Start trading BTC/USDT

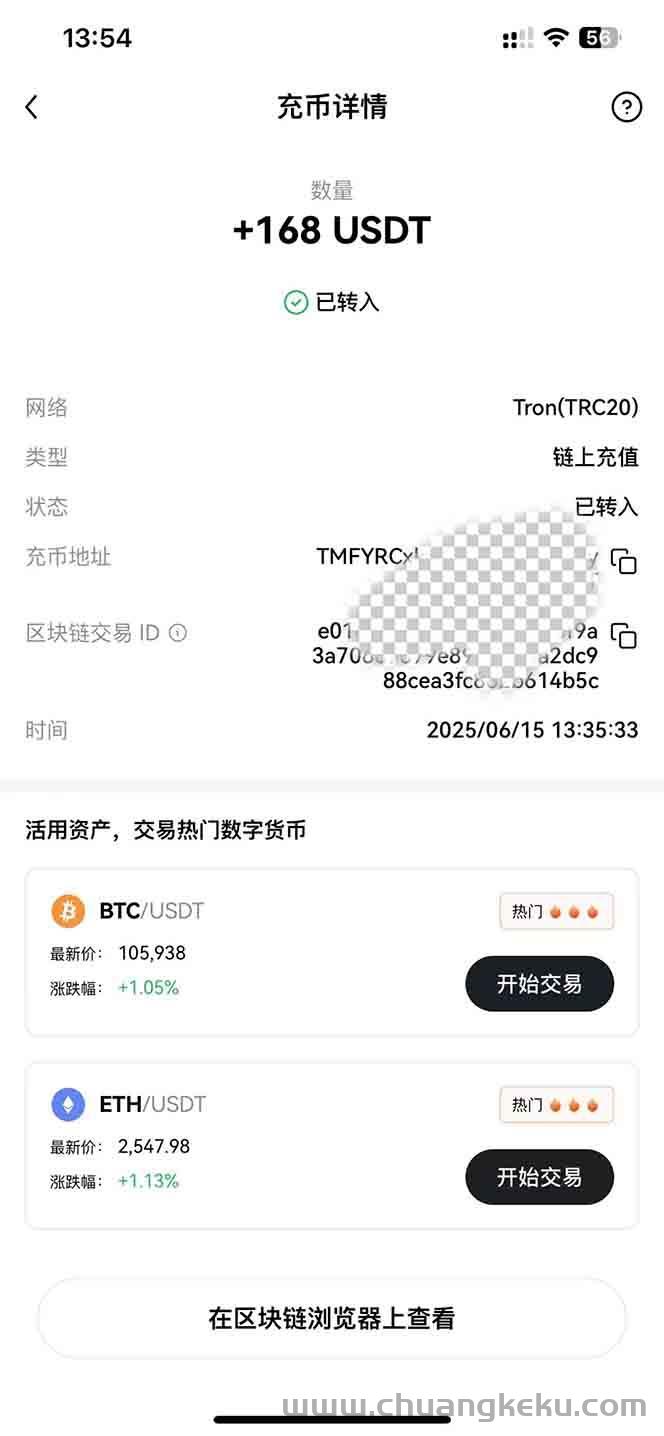tap(539, 984)
